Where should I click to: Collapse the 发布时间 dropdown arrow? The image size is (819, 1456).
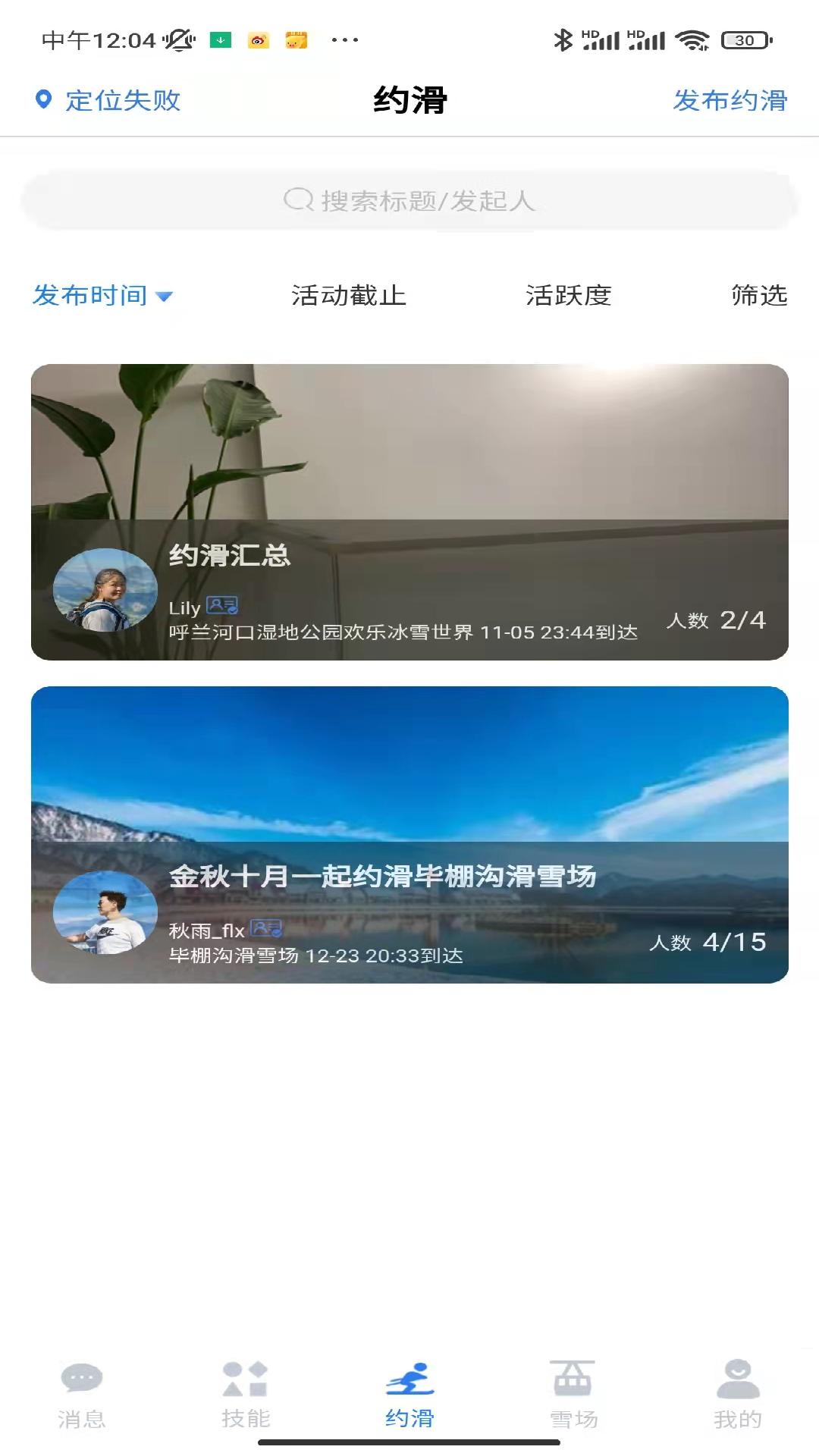click(165, 297)
